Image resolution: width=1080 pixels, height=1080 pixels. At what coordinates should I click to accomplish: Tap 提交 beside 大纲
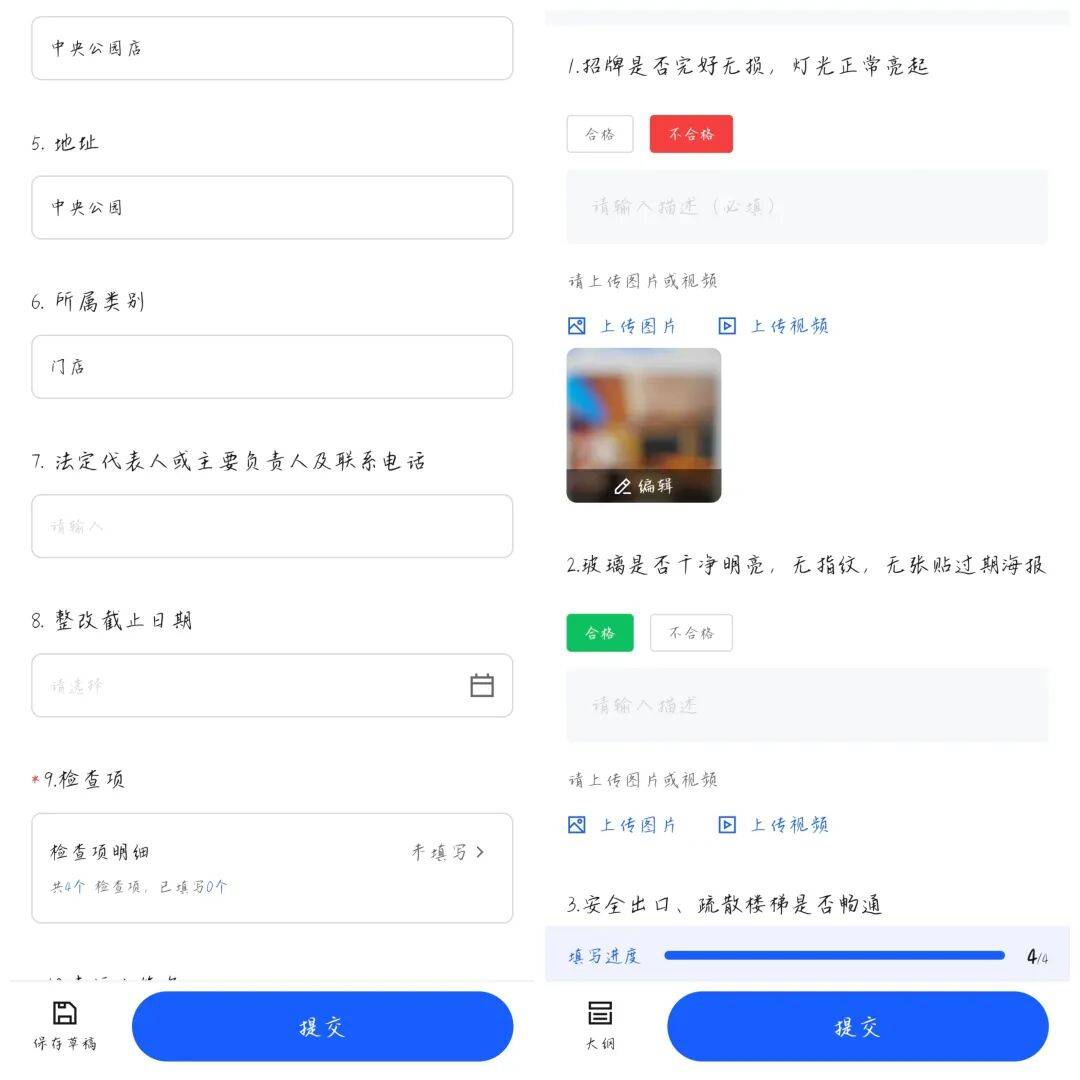tap(857, 1027)
